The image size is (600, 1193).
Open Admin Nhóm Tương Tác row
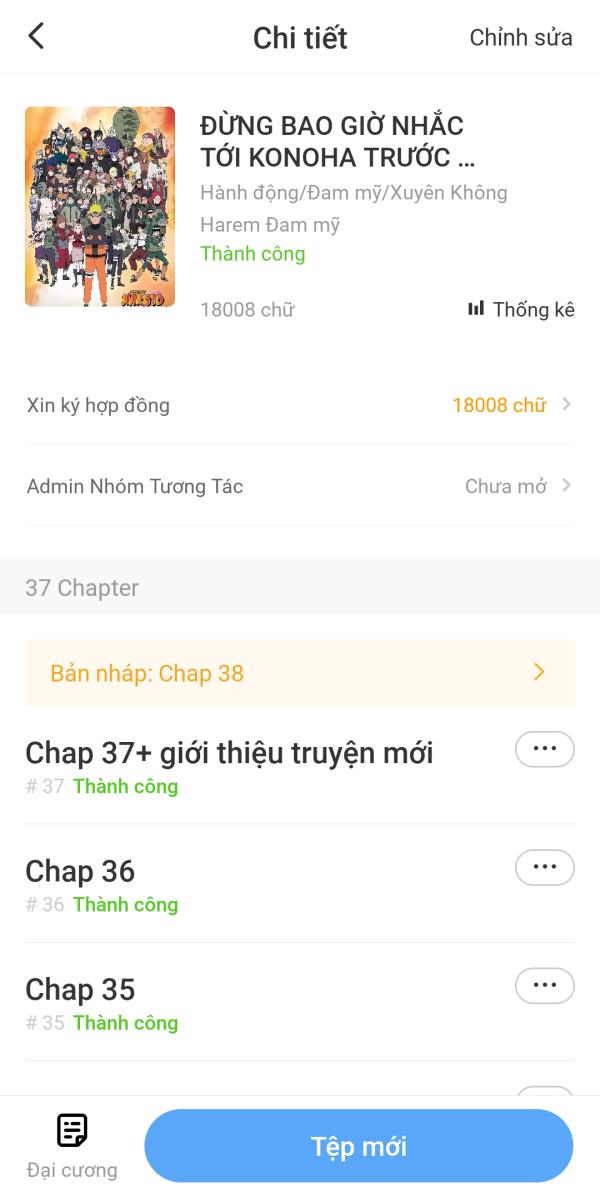[300, 486]
